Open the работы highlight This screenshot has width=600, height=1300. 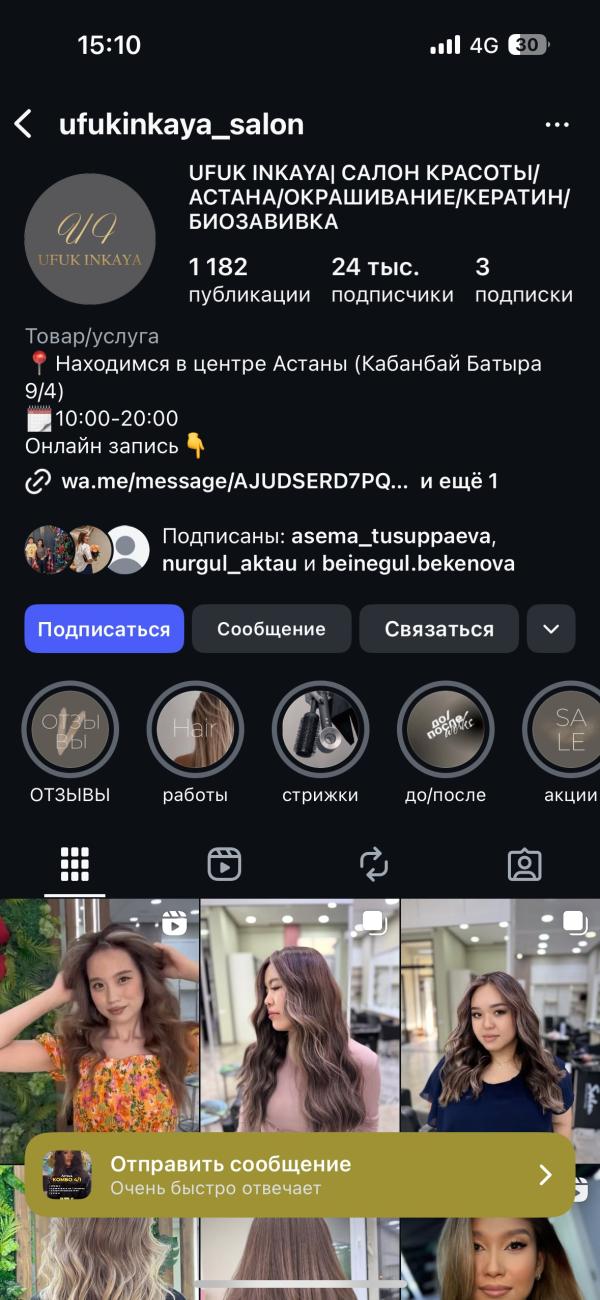pos(195,730)
